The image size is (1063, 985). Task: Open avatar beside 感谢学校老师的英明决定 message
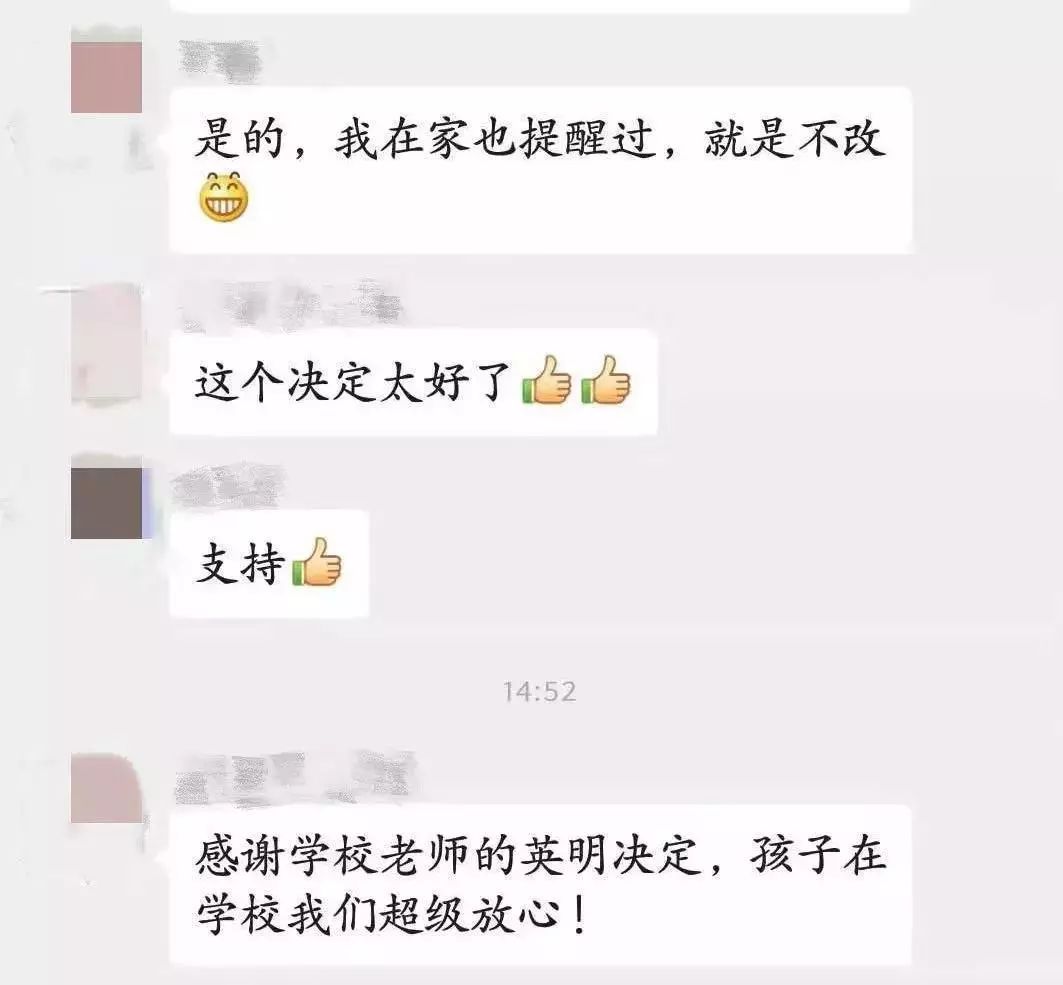point(106,789)
